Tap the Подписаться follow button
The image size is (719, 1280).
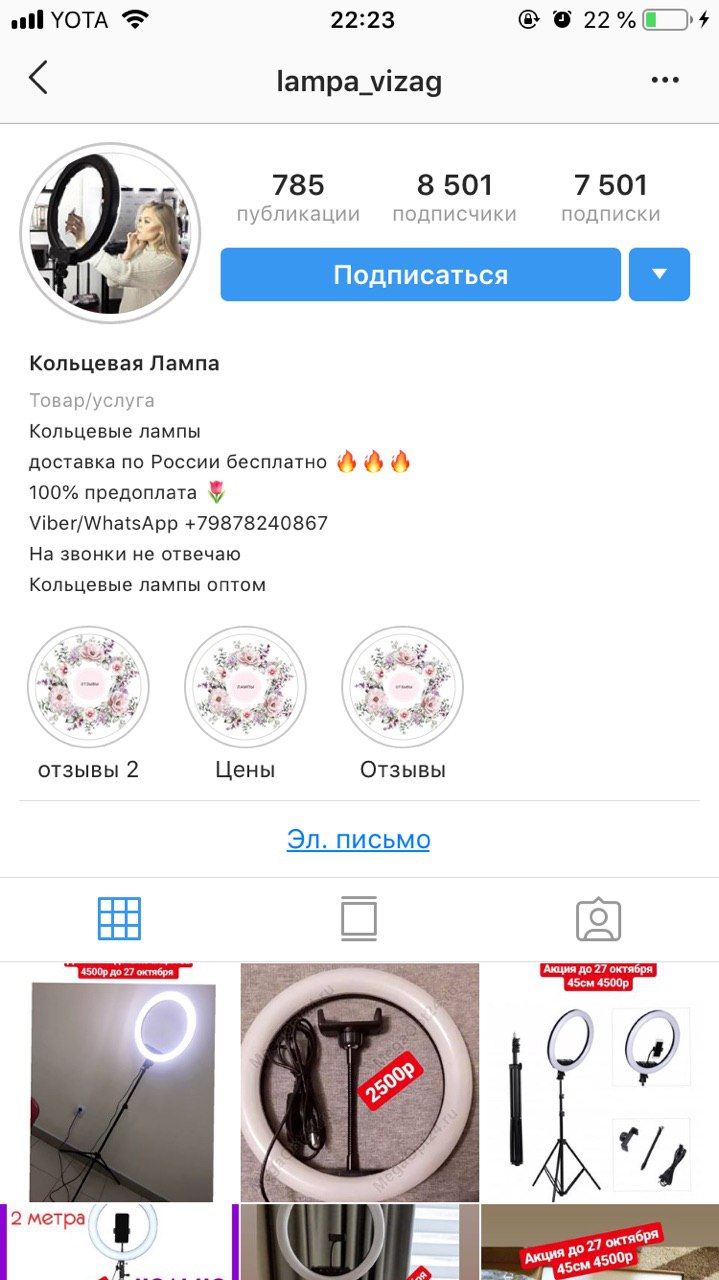tap(421, 275)
